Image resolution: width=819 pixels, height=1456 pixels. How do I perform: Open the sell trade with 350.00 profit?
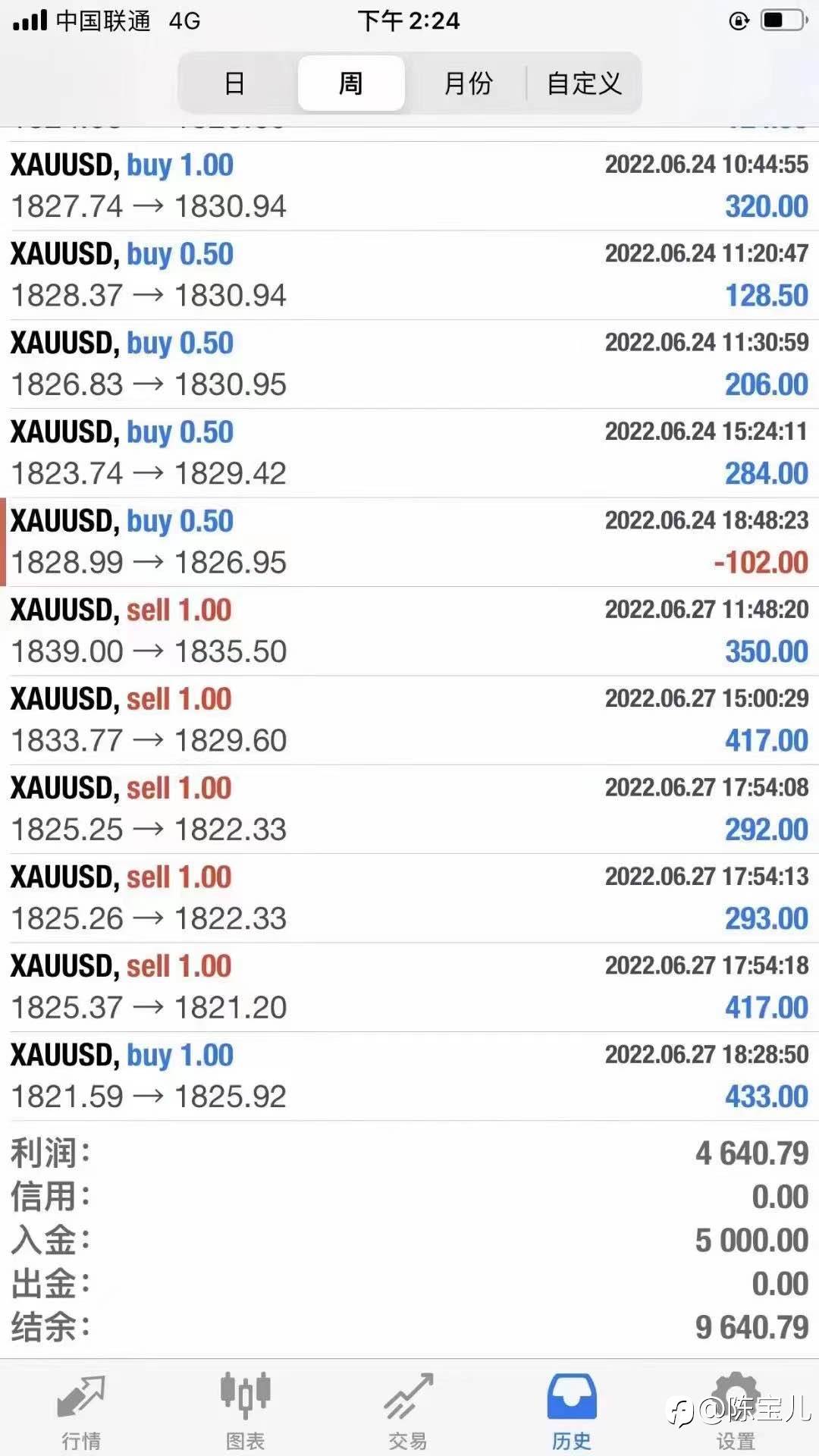pos(409,631)
